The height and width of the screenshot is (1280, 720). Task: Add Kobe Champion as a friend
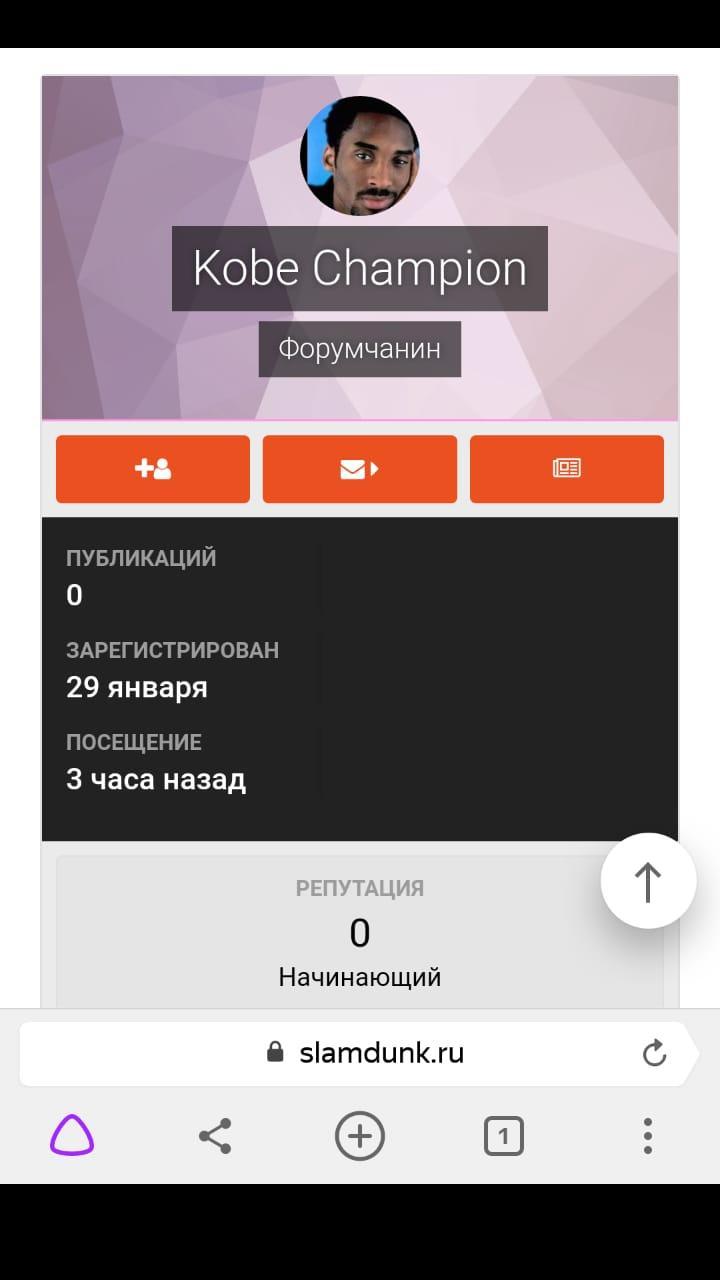tap(153, 469)
